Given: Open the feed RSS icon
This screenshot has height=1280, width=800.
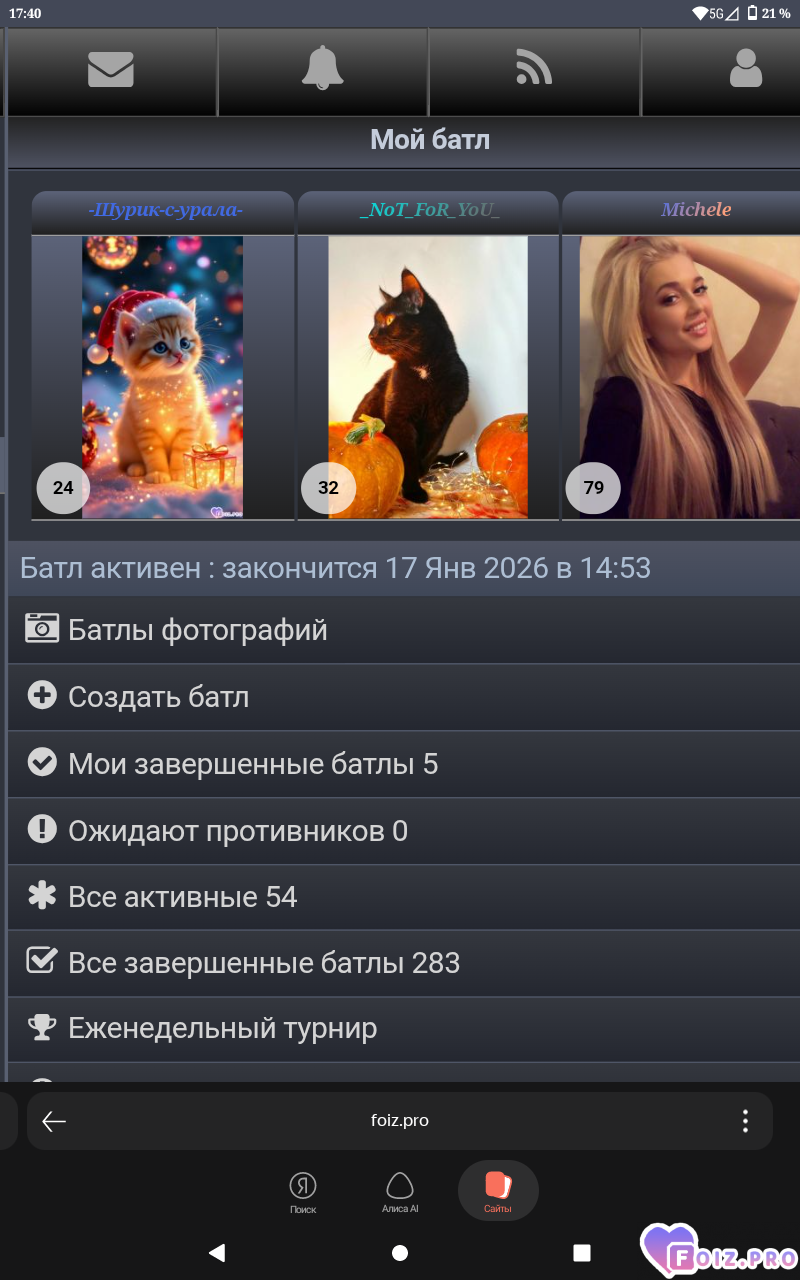Looking at the screenshot, I should click(x=534, y=70).
